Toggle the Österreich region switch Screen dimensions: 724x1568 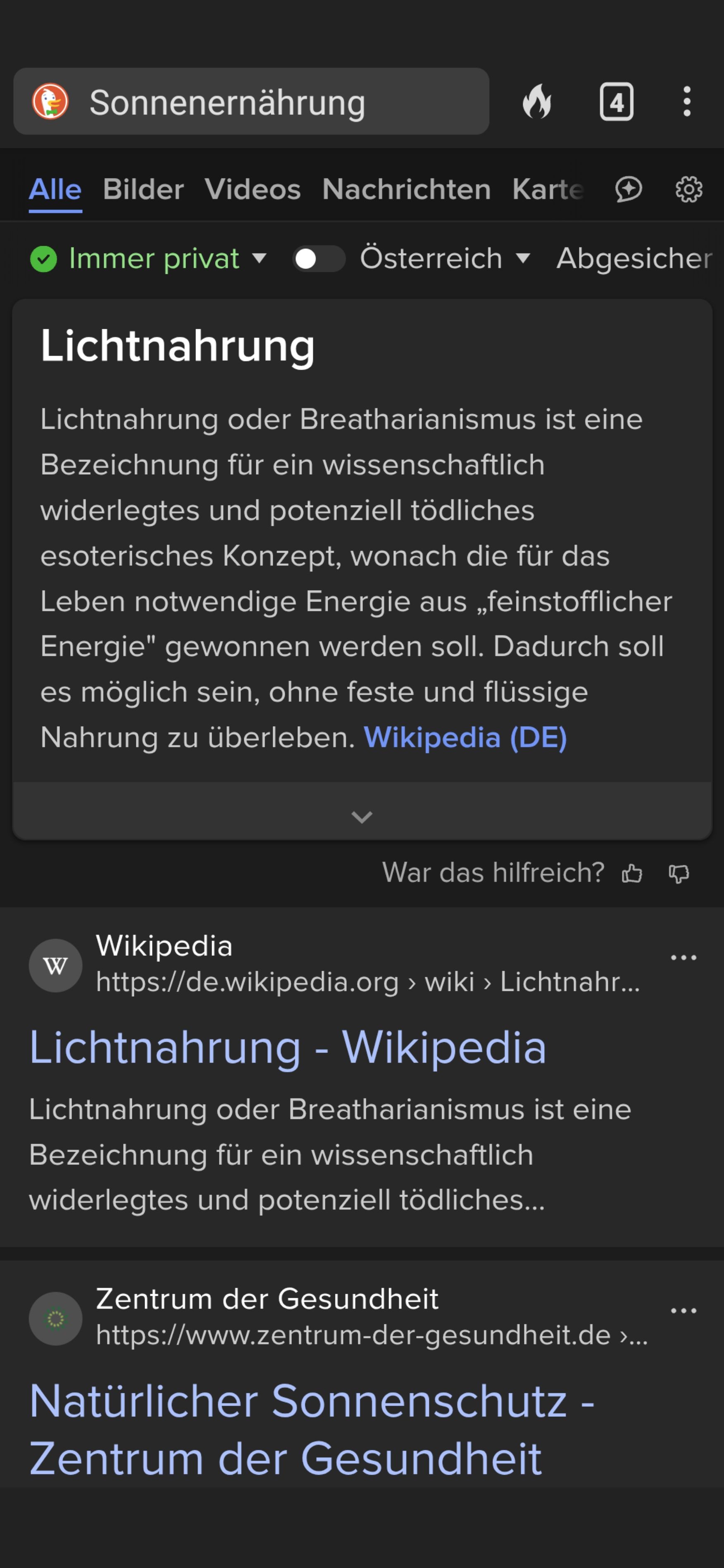pos(319,259)
